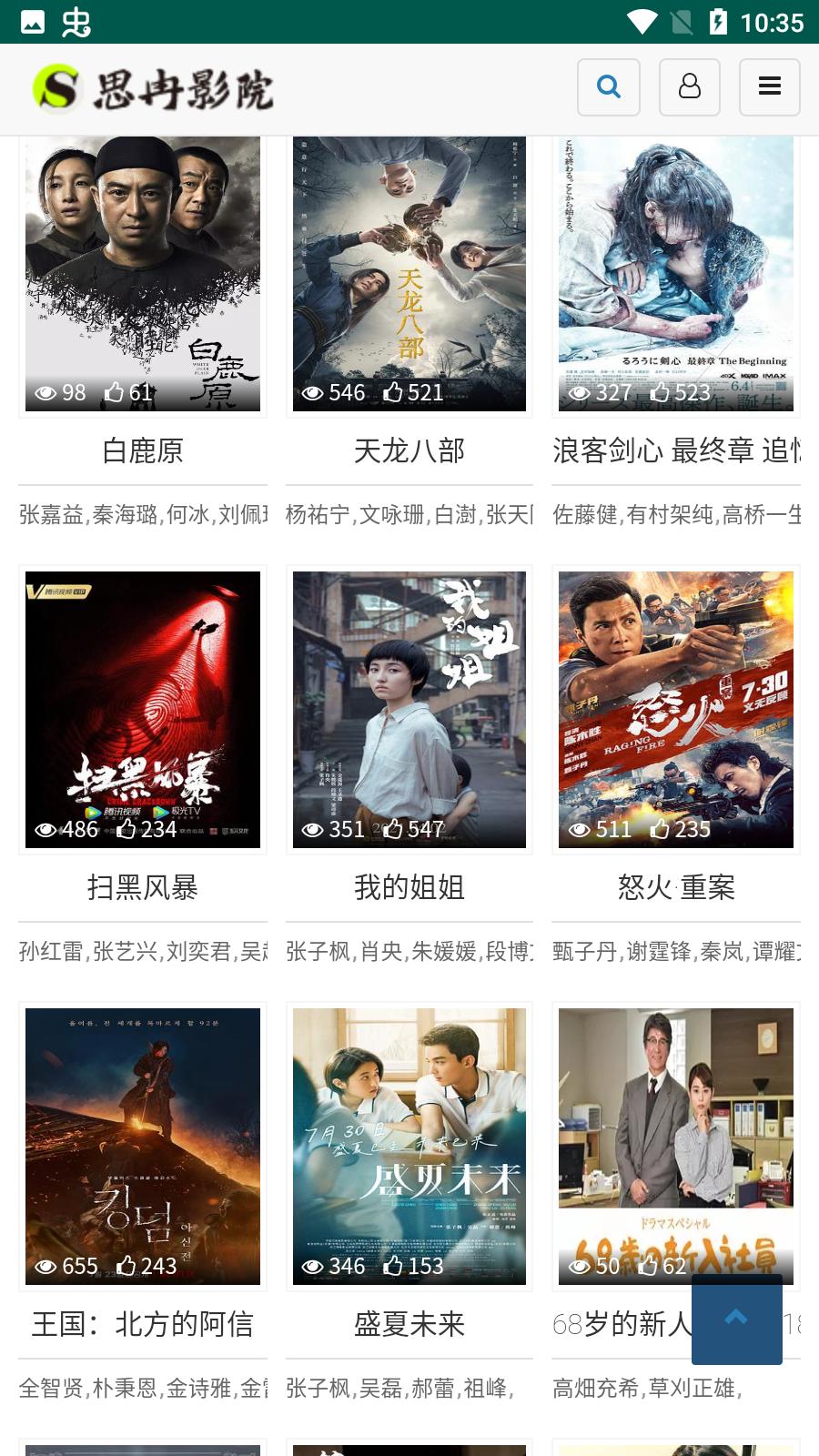Open the movie 白鹿原 title link

(x=142, y=452)
